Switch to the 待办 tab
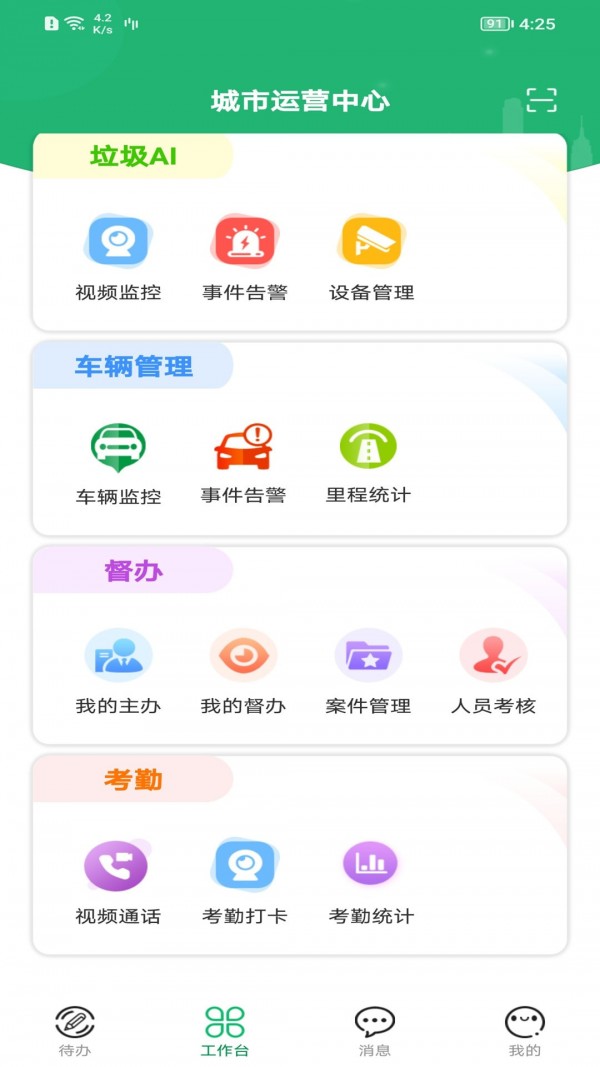The width and height of the screenshot is (600, 1067). click(75, 1031)
